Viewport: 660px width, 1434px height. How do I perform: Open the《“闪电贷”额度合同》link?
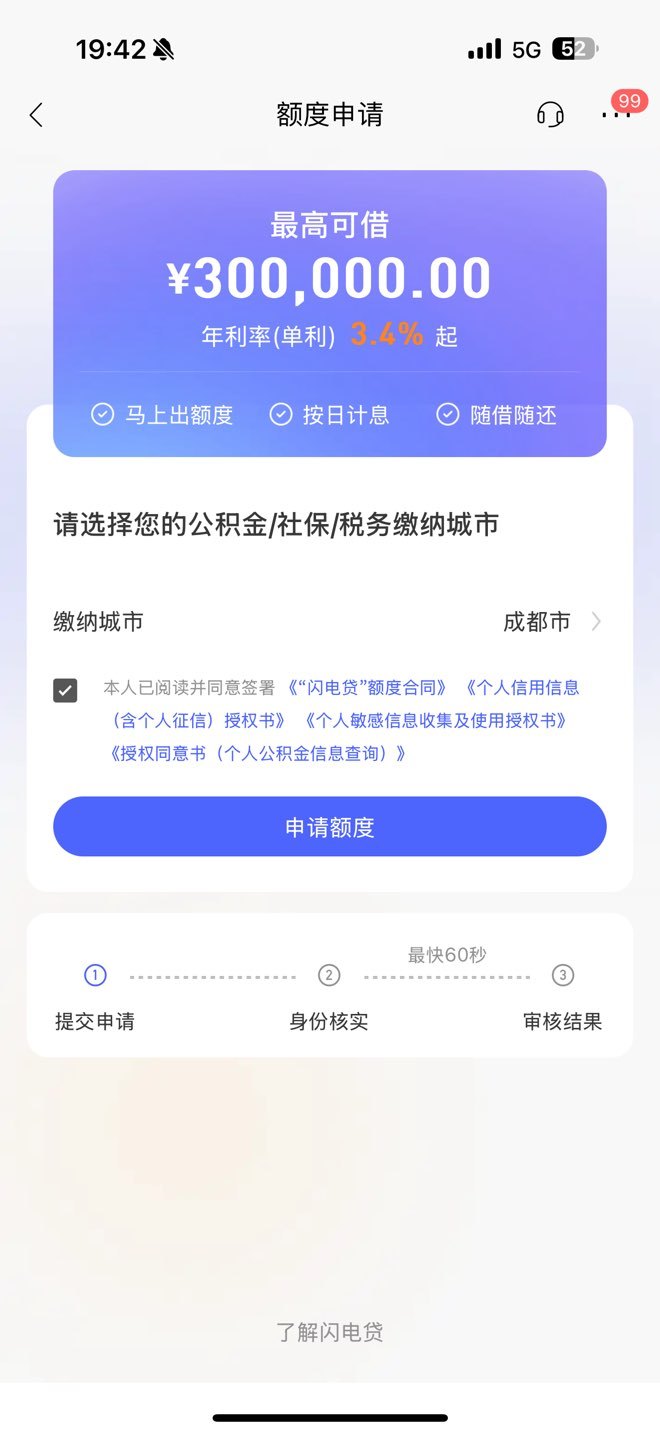tap(366, 688)
